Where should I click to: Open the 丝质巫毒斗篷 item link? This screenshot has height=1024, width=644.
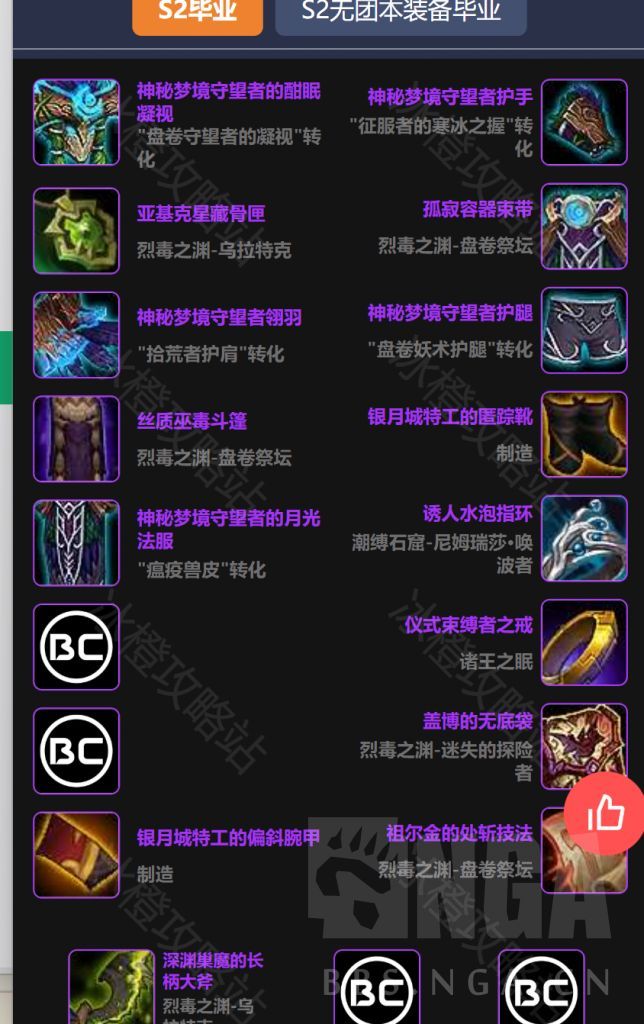191,421
